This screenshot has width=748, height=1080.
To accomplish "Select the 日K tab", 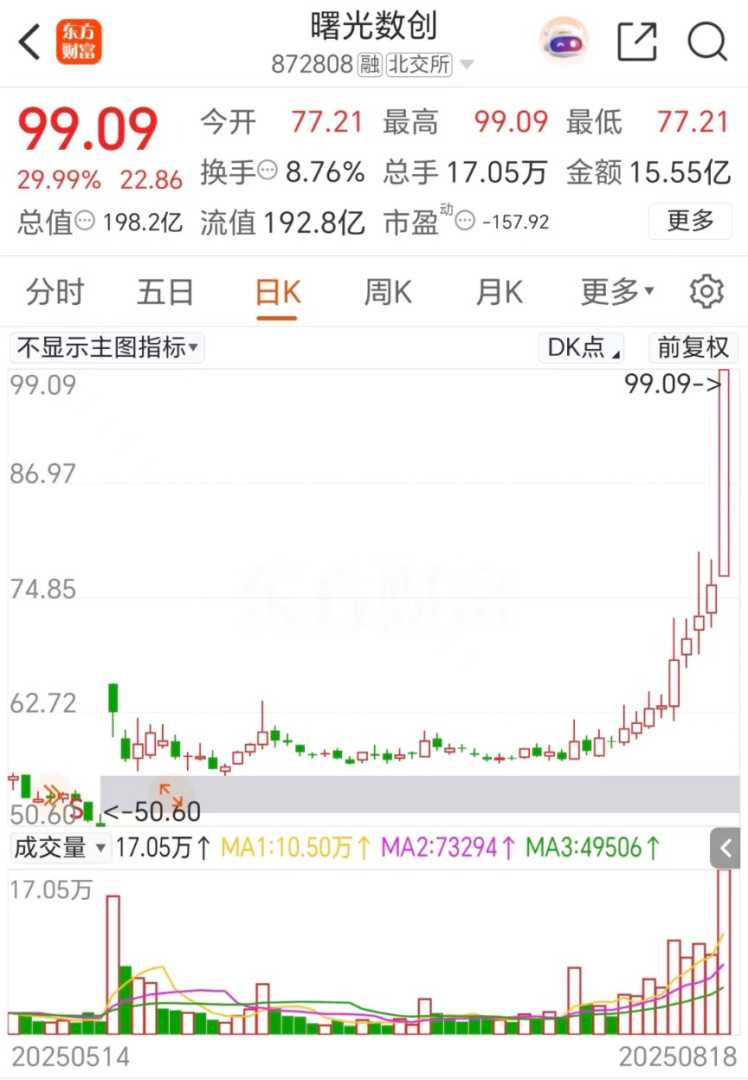I will (277, 293).
